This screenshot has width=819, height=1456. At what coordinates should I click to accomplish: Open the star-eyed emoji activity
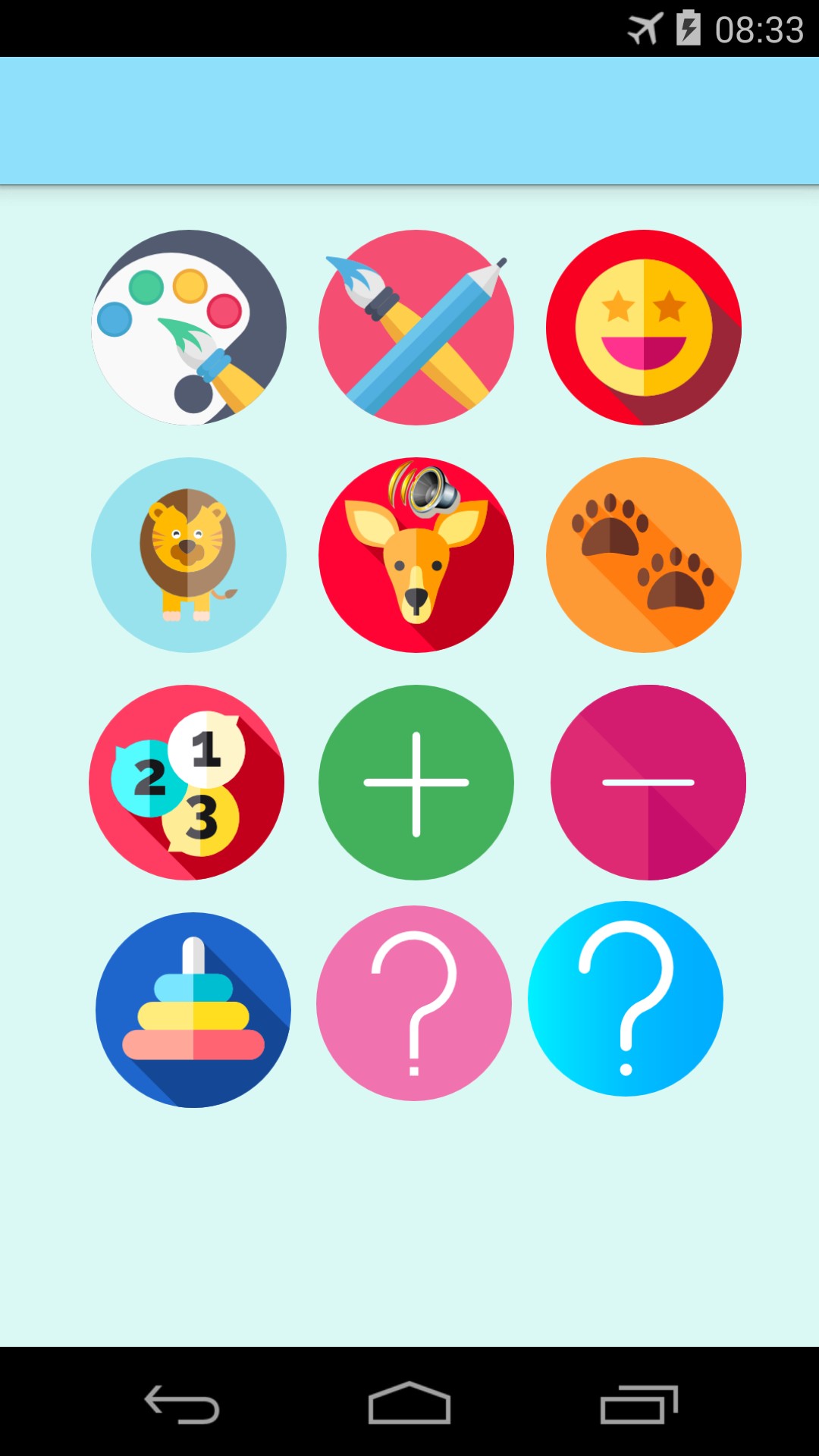point(644,328)
